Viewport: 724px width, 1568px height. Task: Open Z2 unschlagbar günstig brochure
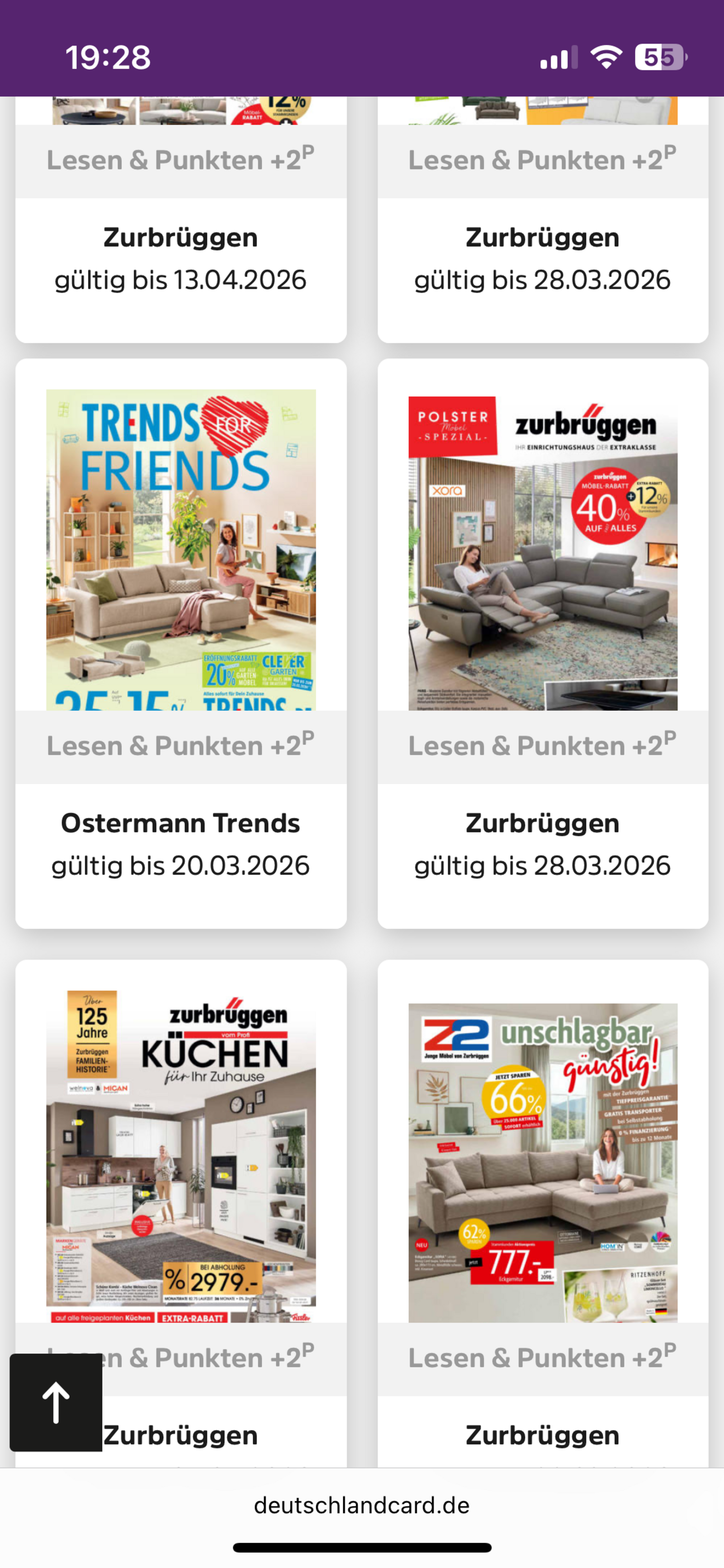(x=543, y=1163)
